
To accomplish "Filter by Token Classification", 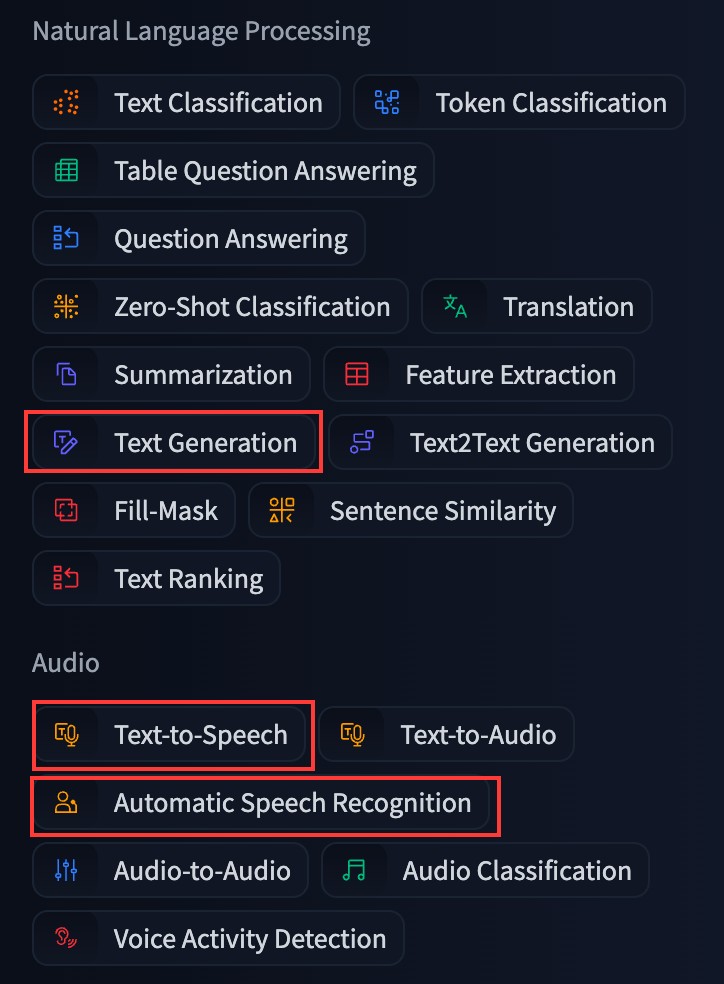I will click(519, 103).
